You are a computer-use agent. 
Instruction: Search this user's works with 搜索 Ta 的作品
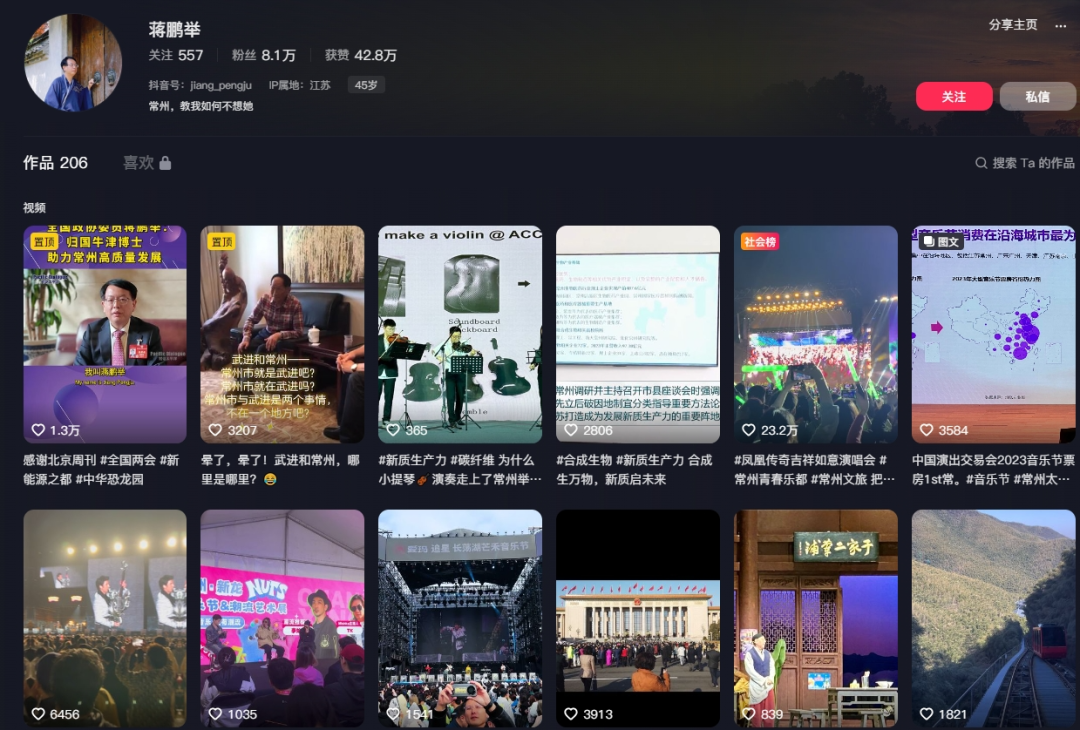click(x=1025, y=163)
